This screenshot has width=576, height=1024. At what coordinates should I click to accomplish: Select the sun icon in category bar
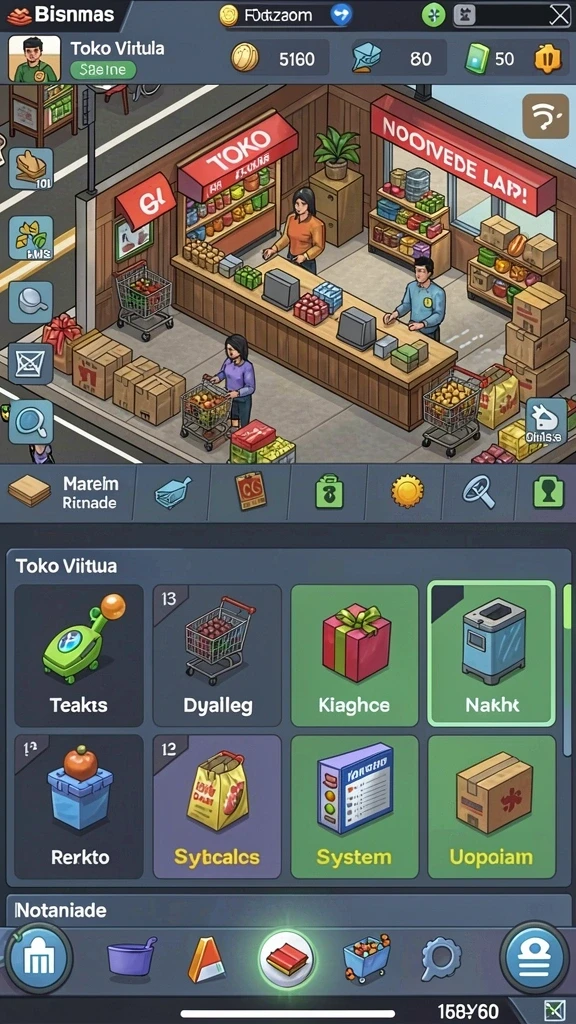(x=407, y=491)
